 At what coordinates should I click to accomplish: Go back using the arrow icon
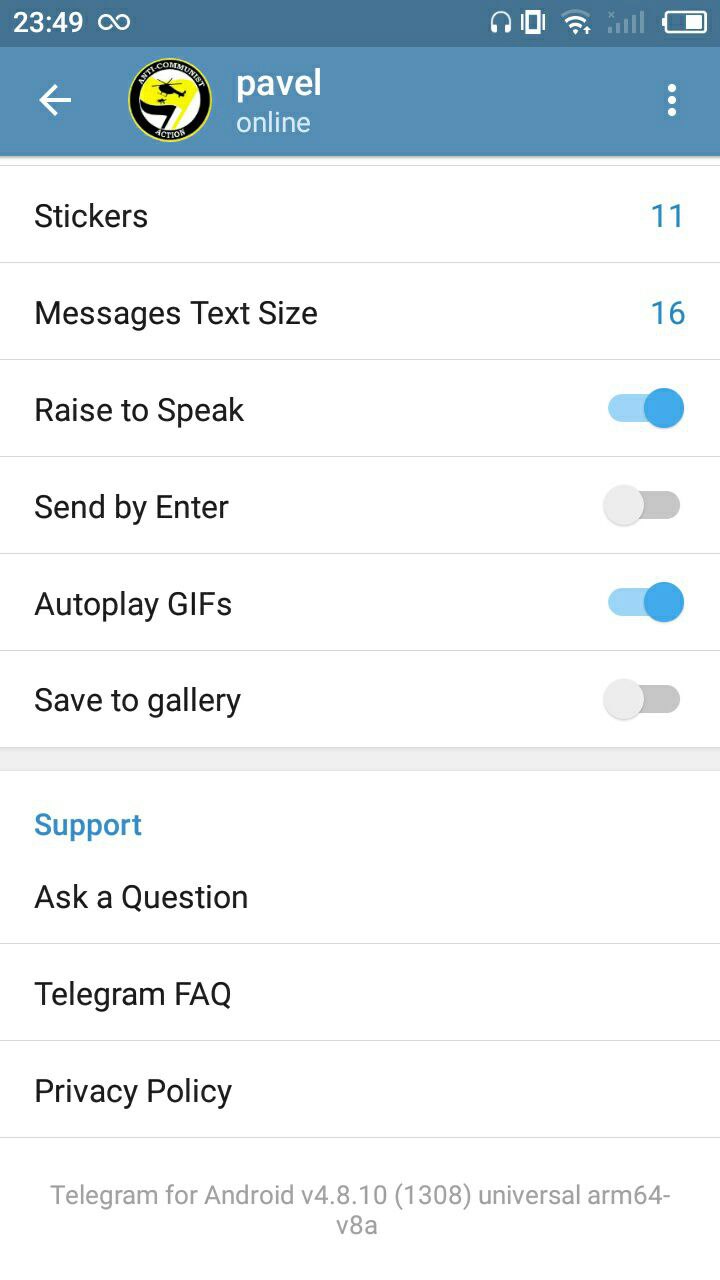pos(55,100)
